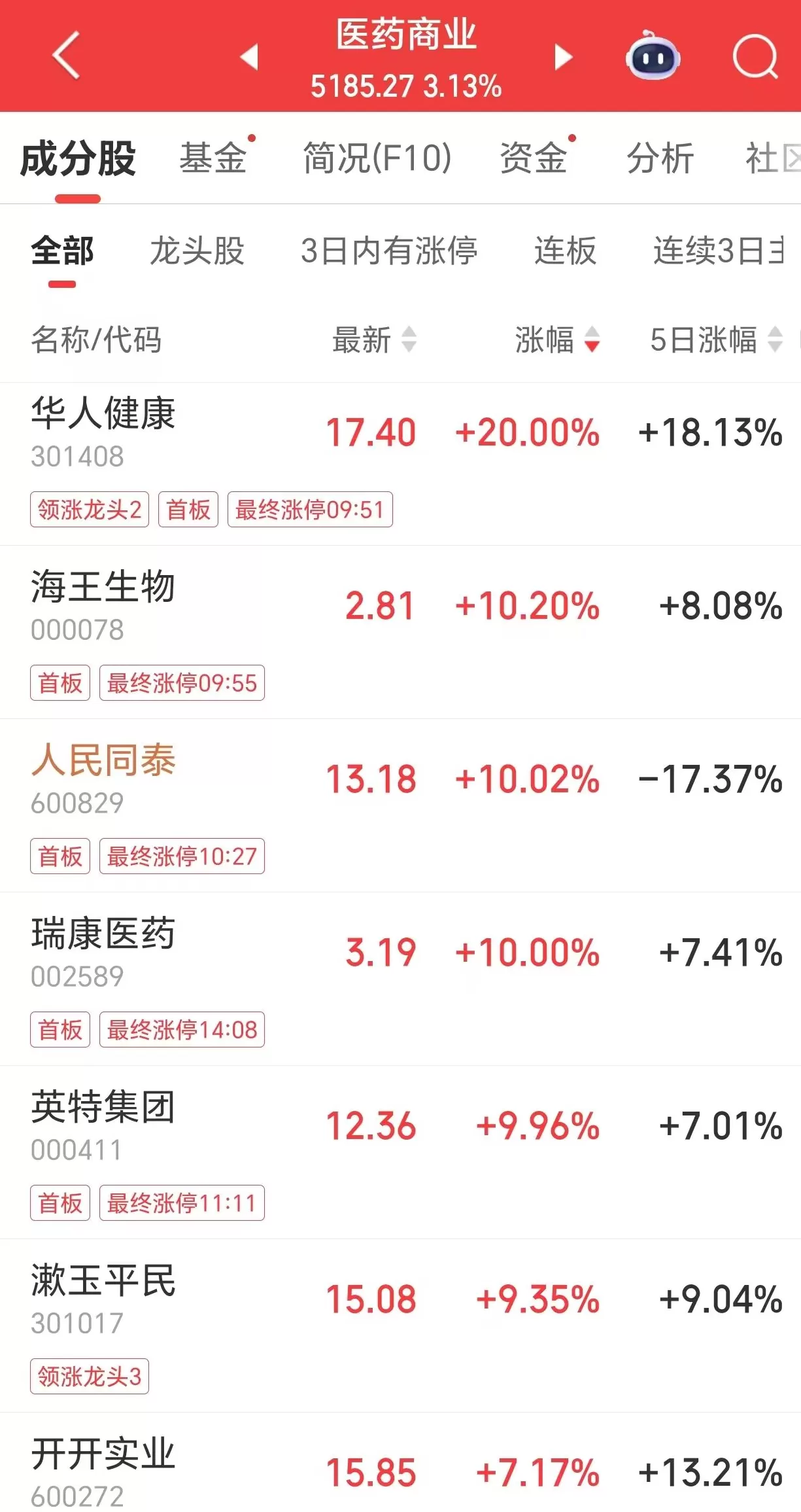Tap the 领涨龙头3 tag on 漱玉平民
Viewport: 801px width, 1512px height.
(90, 1377)
